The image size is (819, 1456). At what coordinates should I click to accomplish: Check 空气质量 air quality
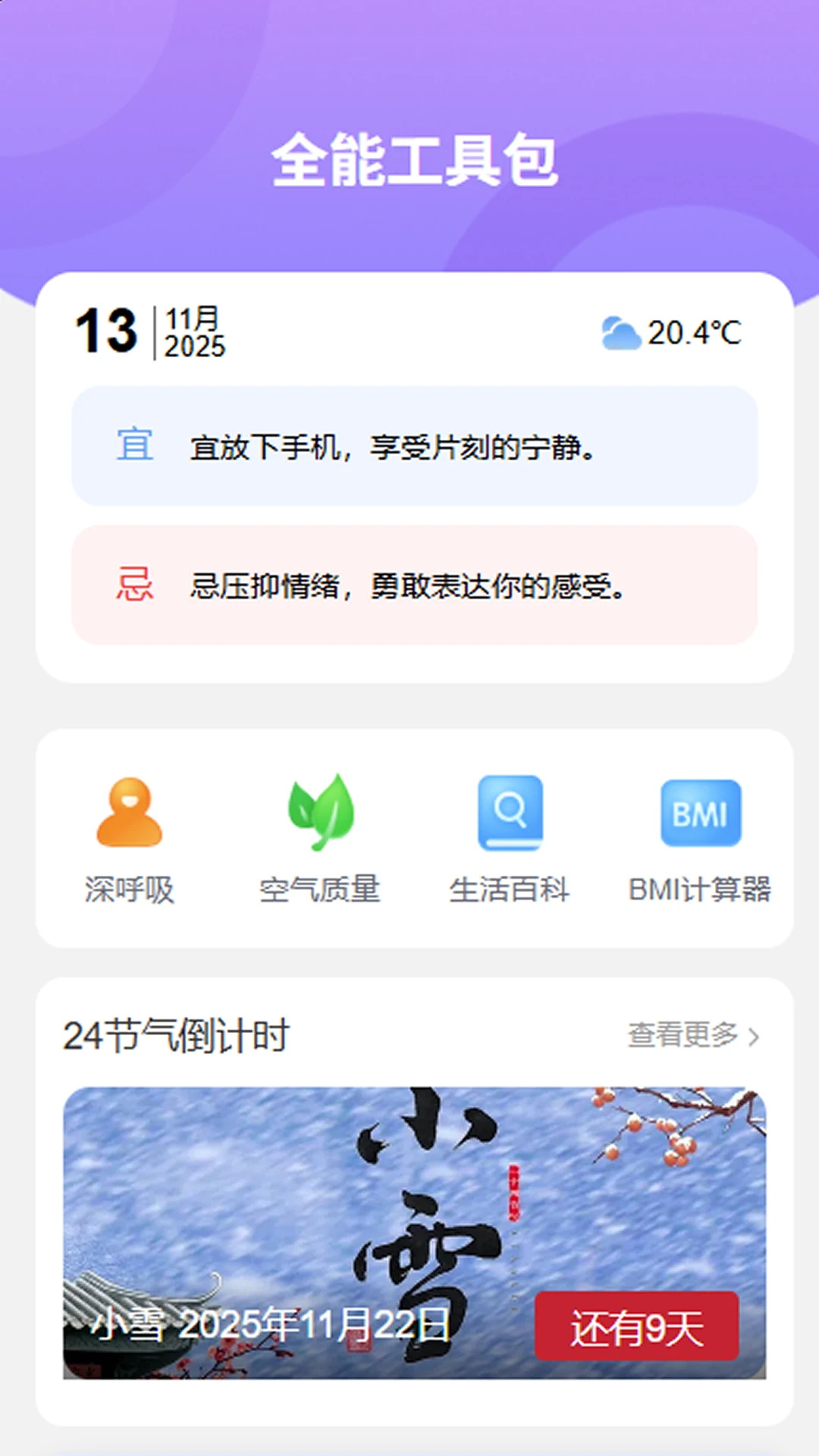point(319,838)
